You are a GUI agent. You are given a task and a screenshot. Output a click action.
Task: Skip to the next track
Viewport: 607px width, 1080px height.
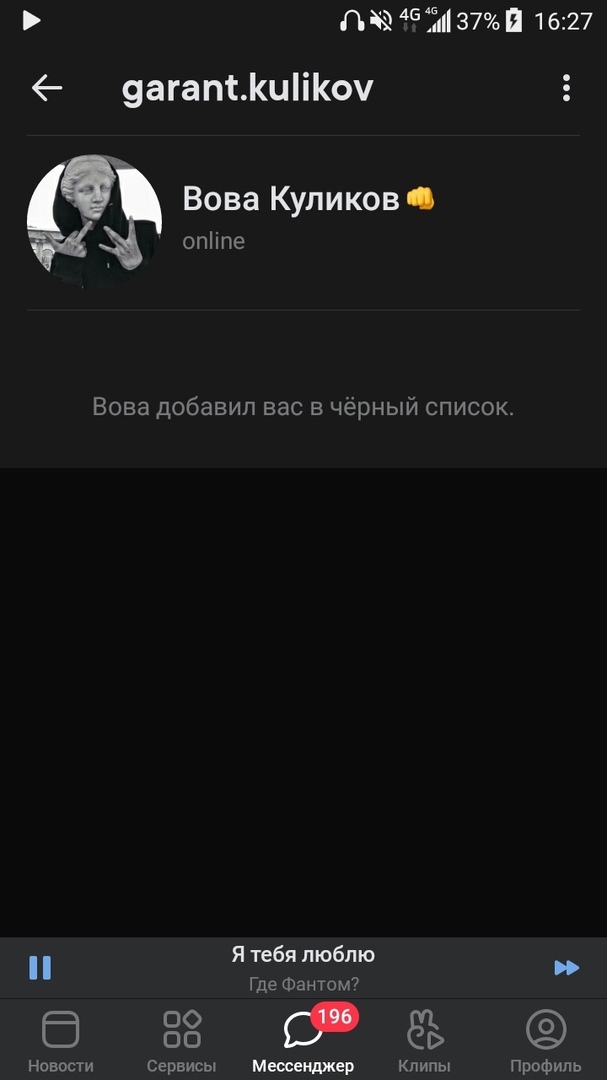click(566, 967)
